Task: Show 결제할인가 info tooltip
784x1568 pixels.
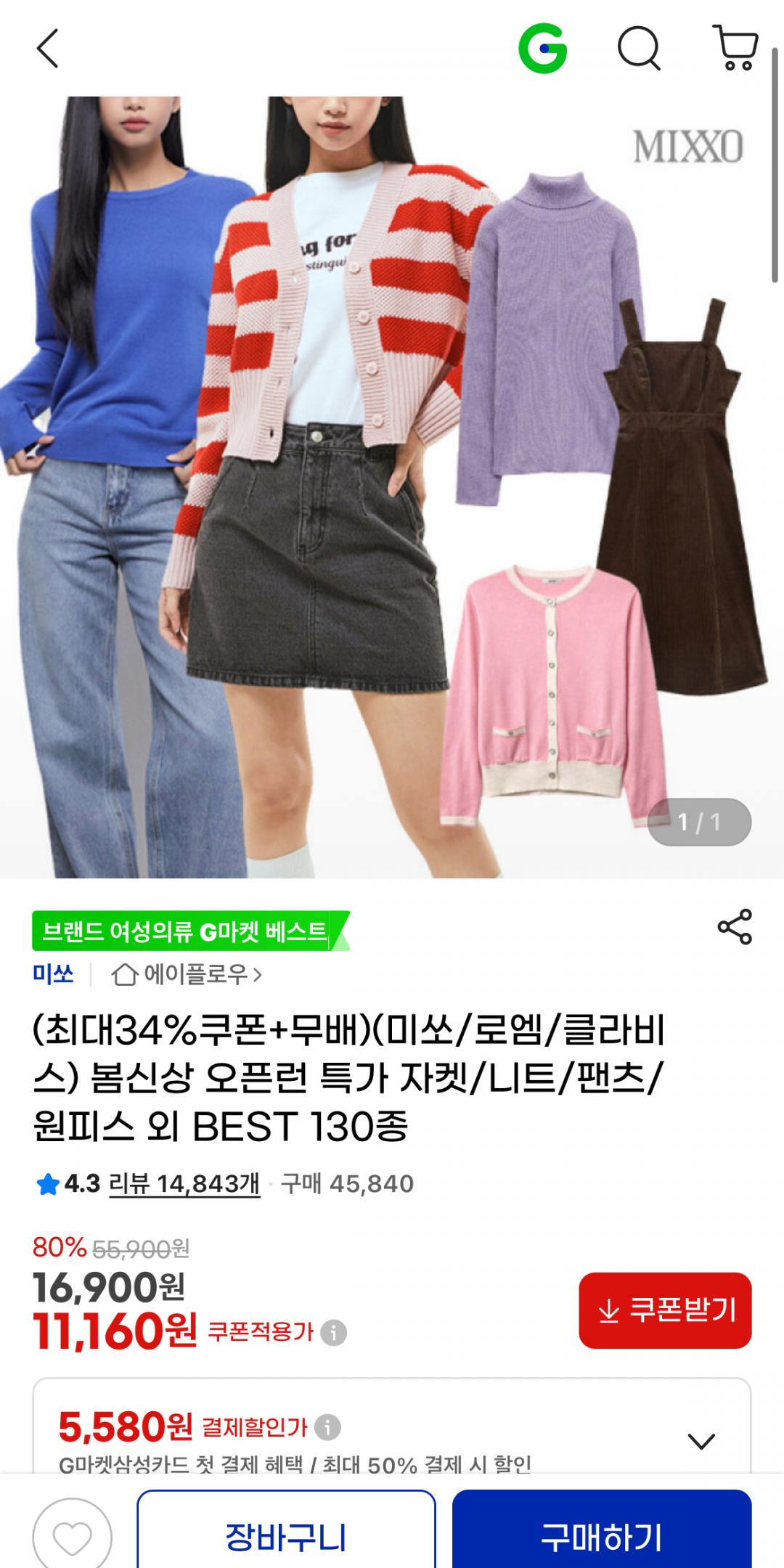Action: click(x=327, y=1427)
